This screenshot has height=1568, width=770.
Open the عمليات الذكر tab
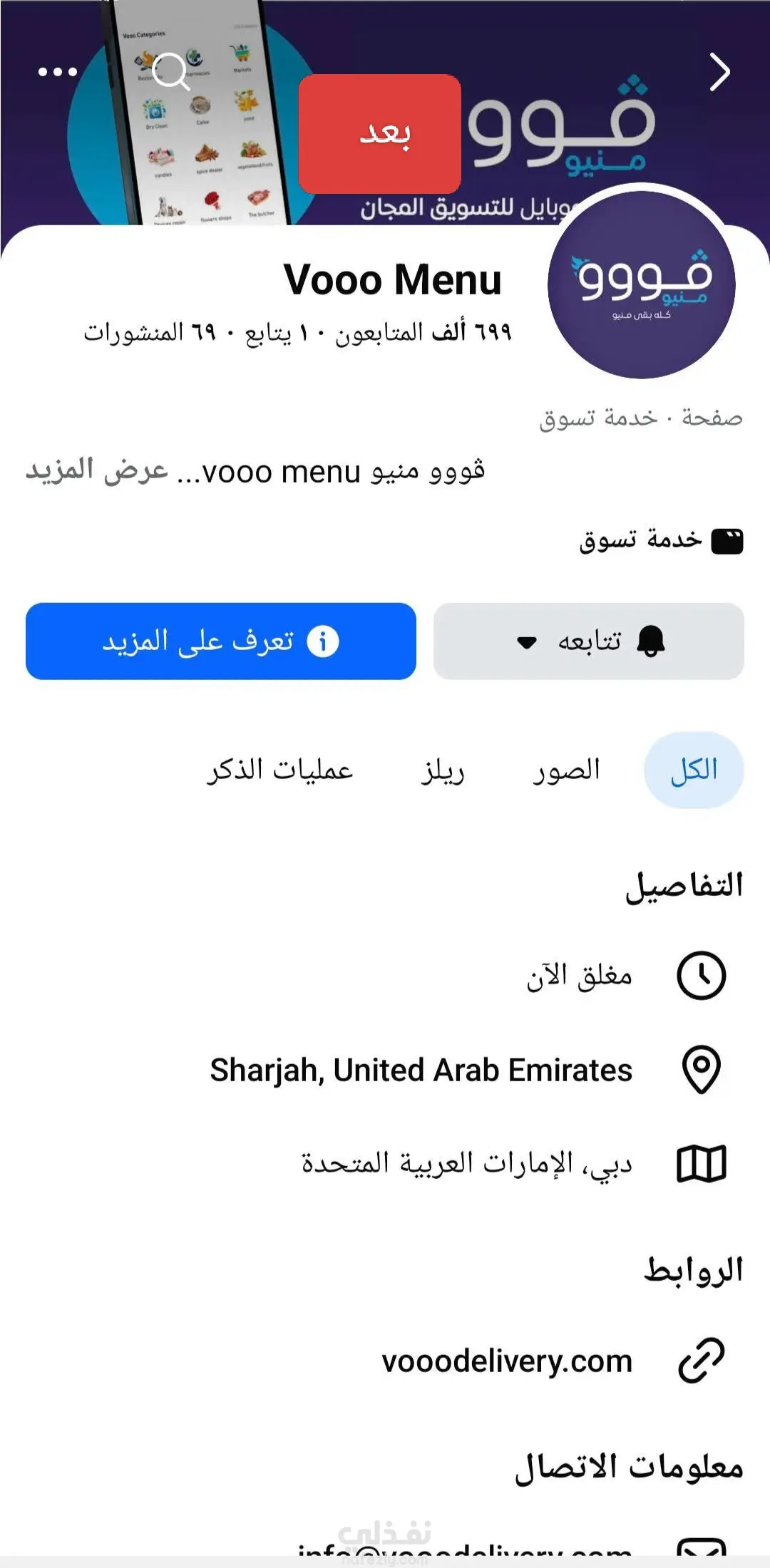tap(280, 770)
